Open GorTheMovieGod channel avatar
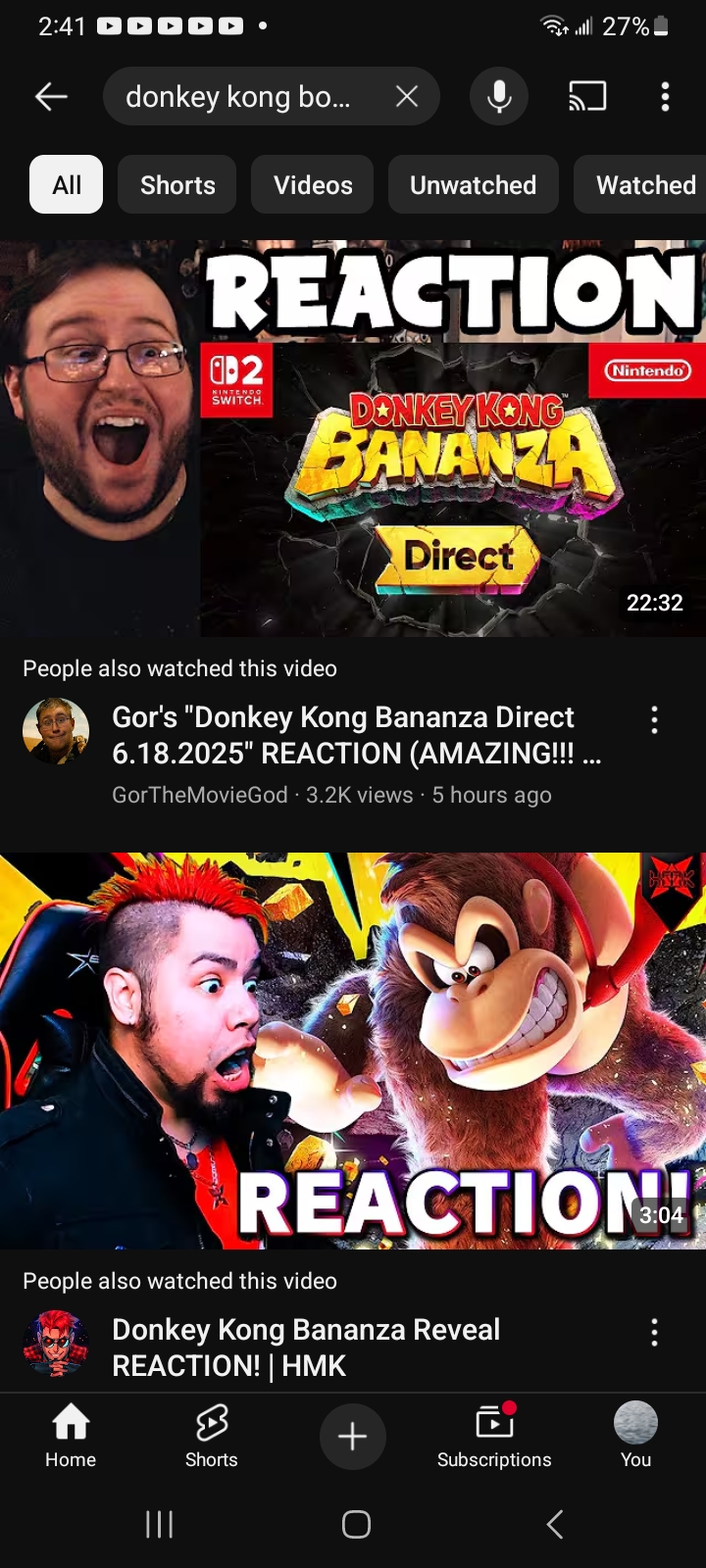 point(56,731)
